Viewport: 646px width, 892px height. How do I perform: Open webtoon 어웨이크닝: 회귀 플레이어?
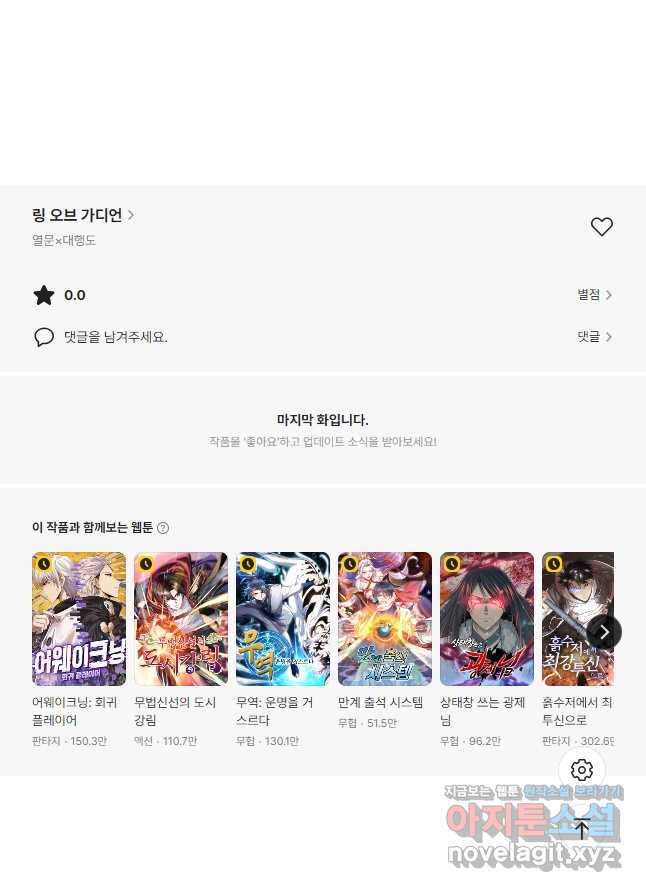click(79, 619)
